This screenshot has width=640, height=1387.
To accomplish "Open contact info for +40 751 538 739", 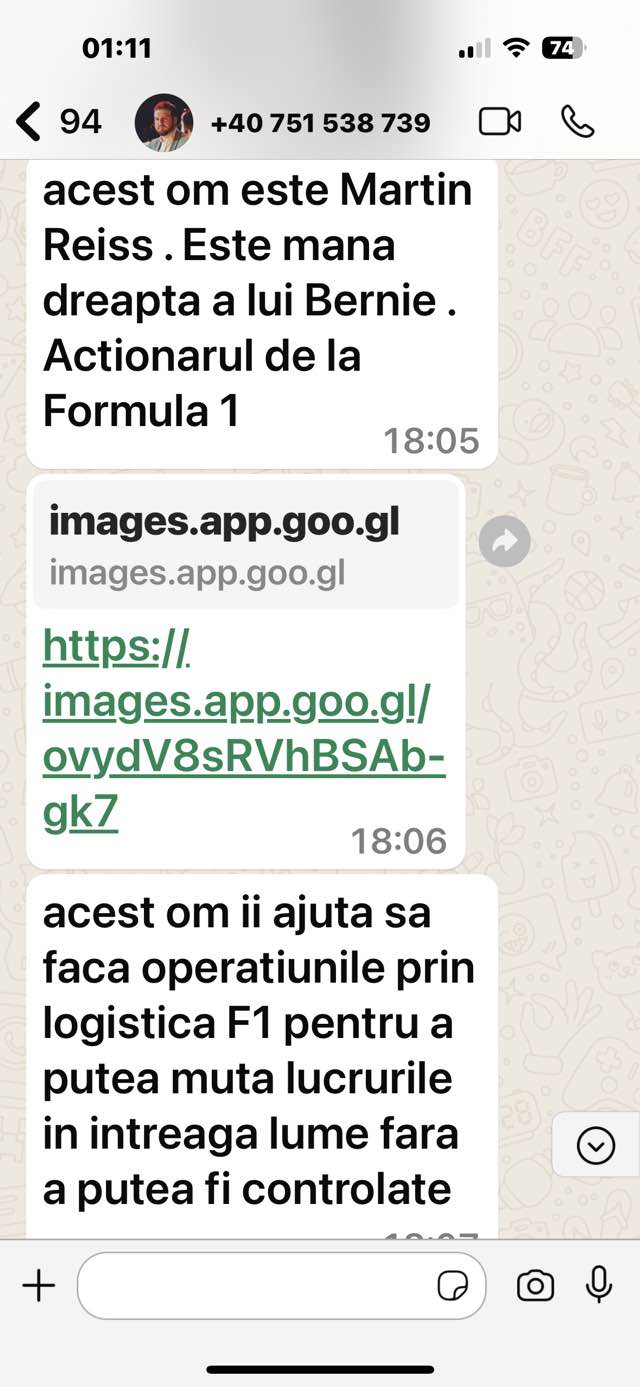I will [x=320, y=123].
